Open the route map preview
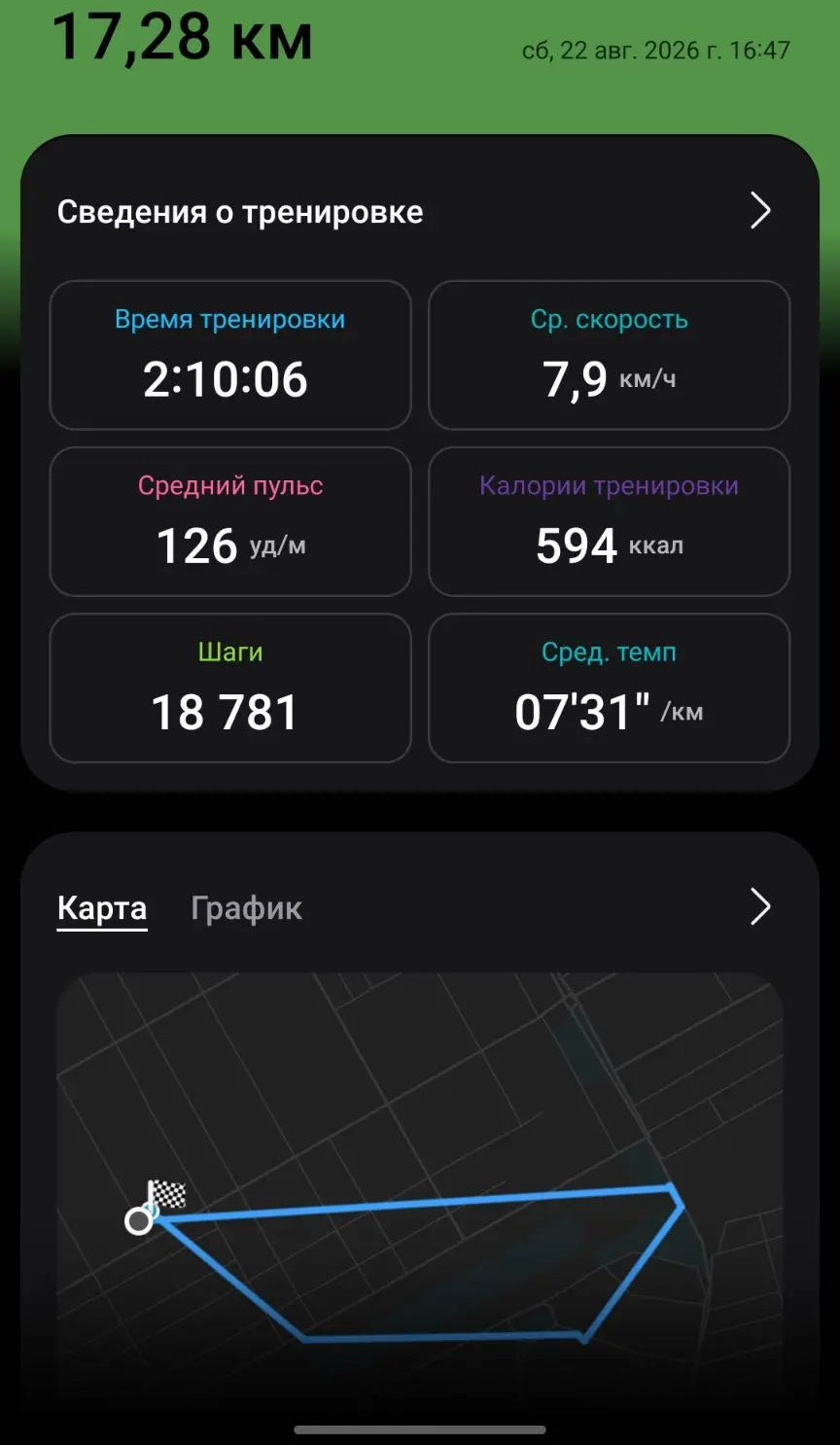 point(420,1186)
